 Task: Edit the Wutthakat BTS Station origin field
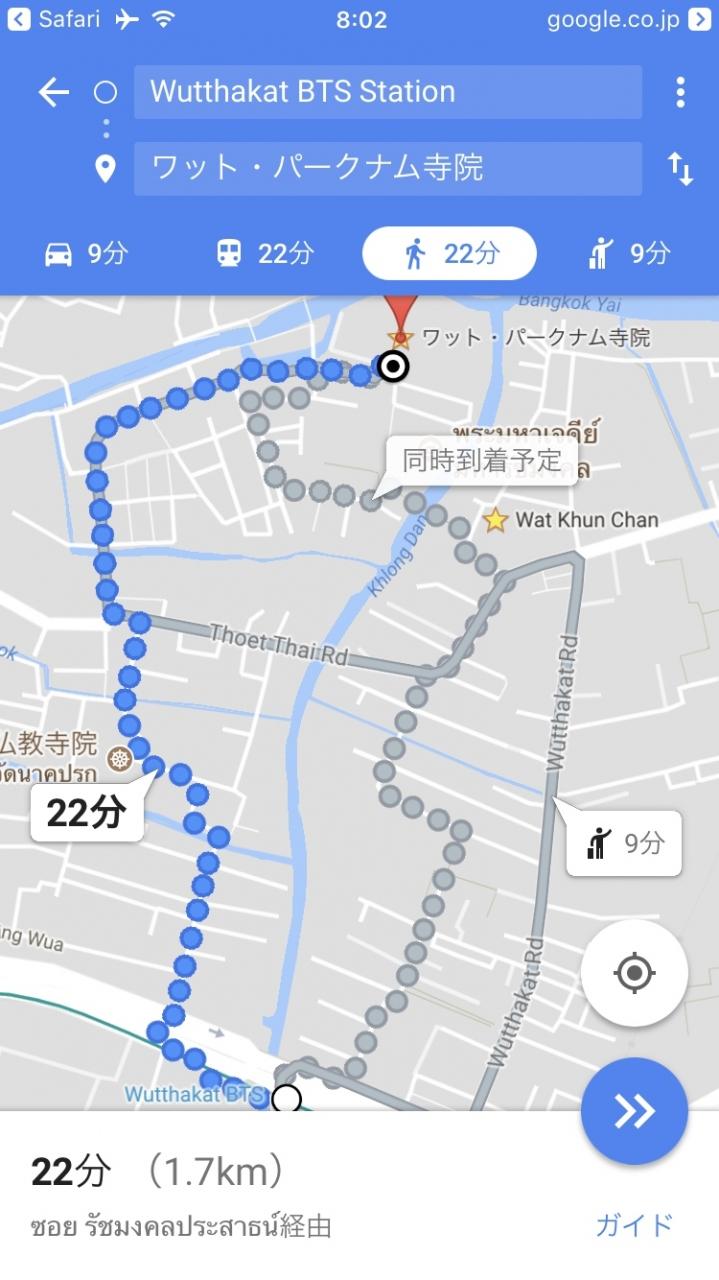pos(387,92)
